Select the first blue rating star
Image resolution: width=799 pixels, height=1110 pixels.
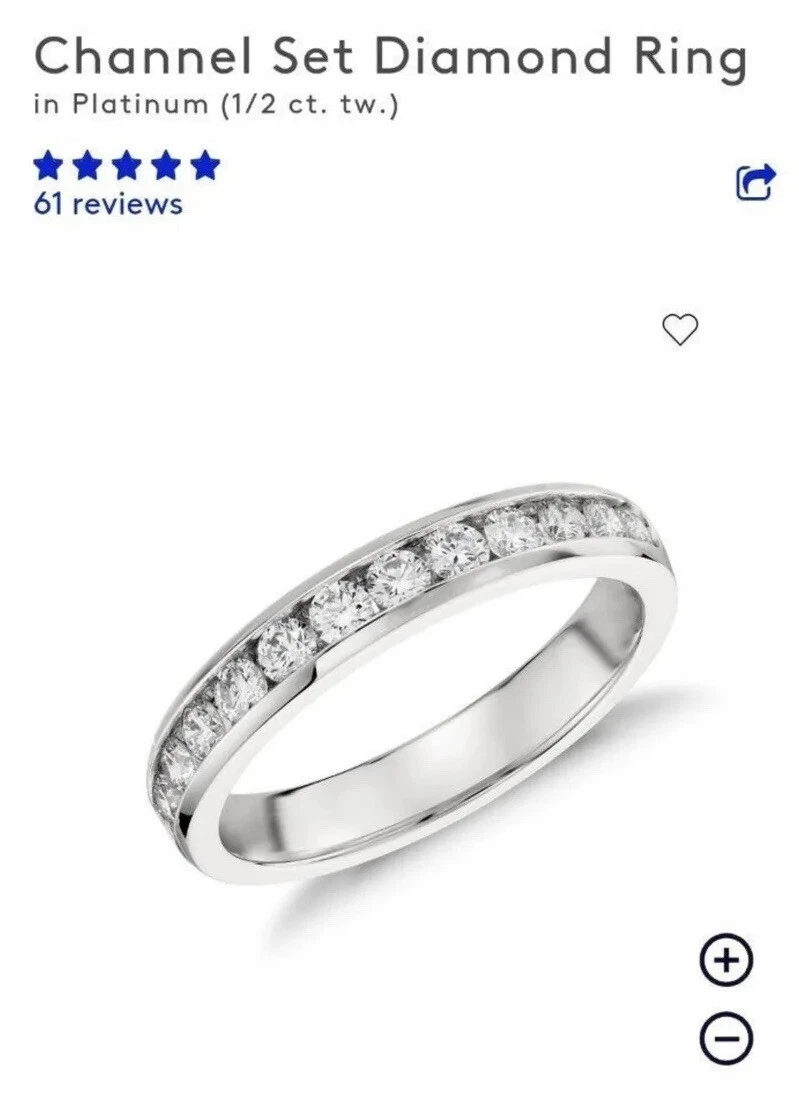pyautogui.click(x=49, y=163)
